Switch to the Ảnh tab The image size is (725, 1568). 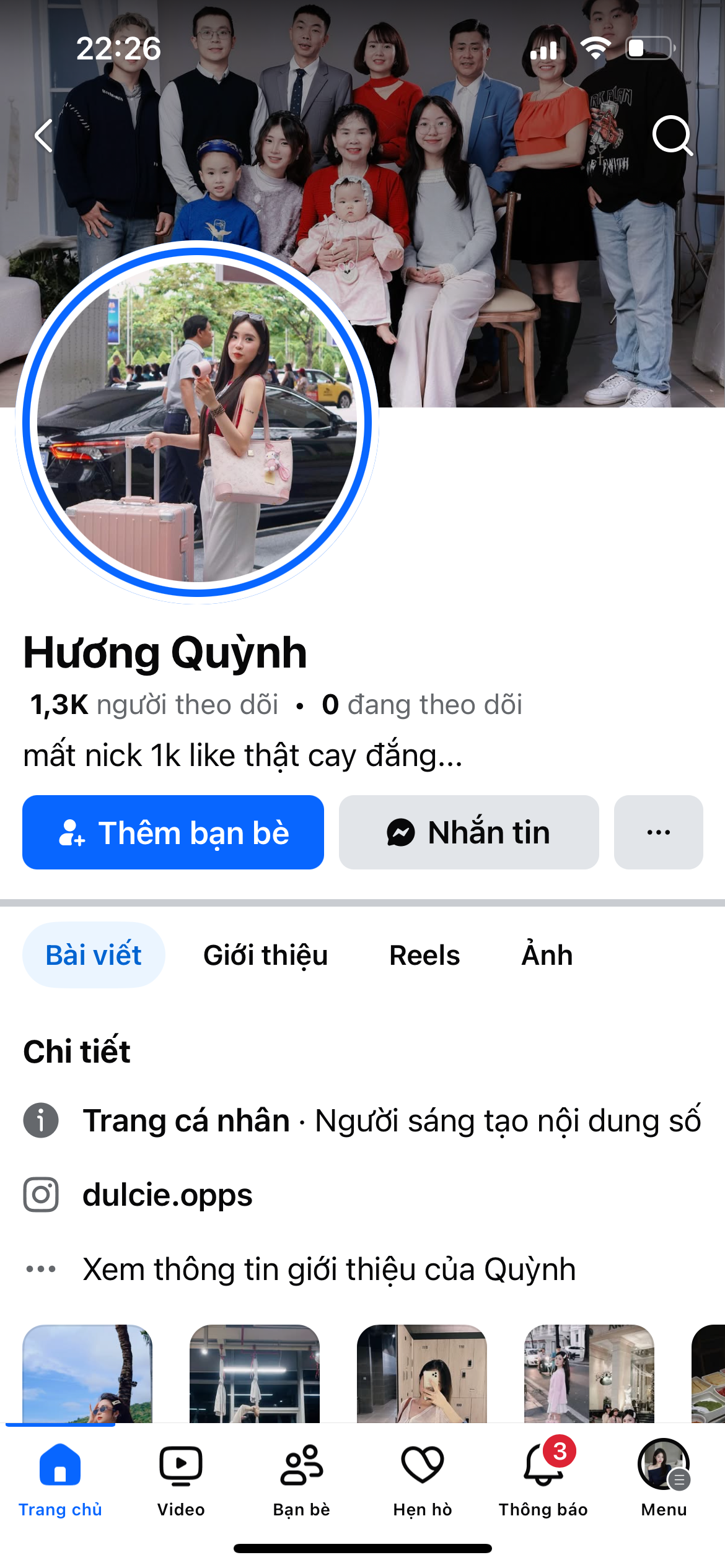click(547, 955)
